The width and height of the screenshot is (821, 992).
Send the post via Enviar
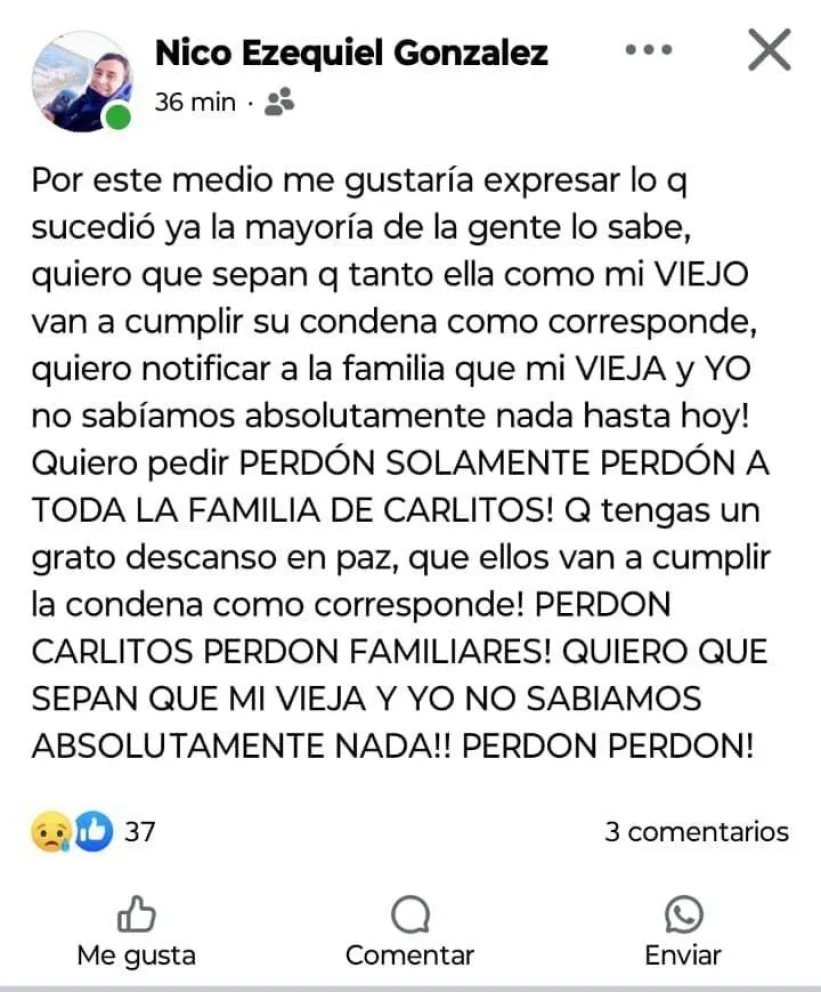tap(683, 932)
